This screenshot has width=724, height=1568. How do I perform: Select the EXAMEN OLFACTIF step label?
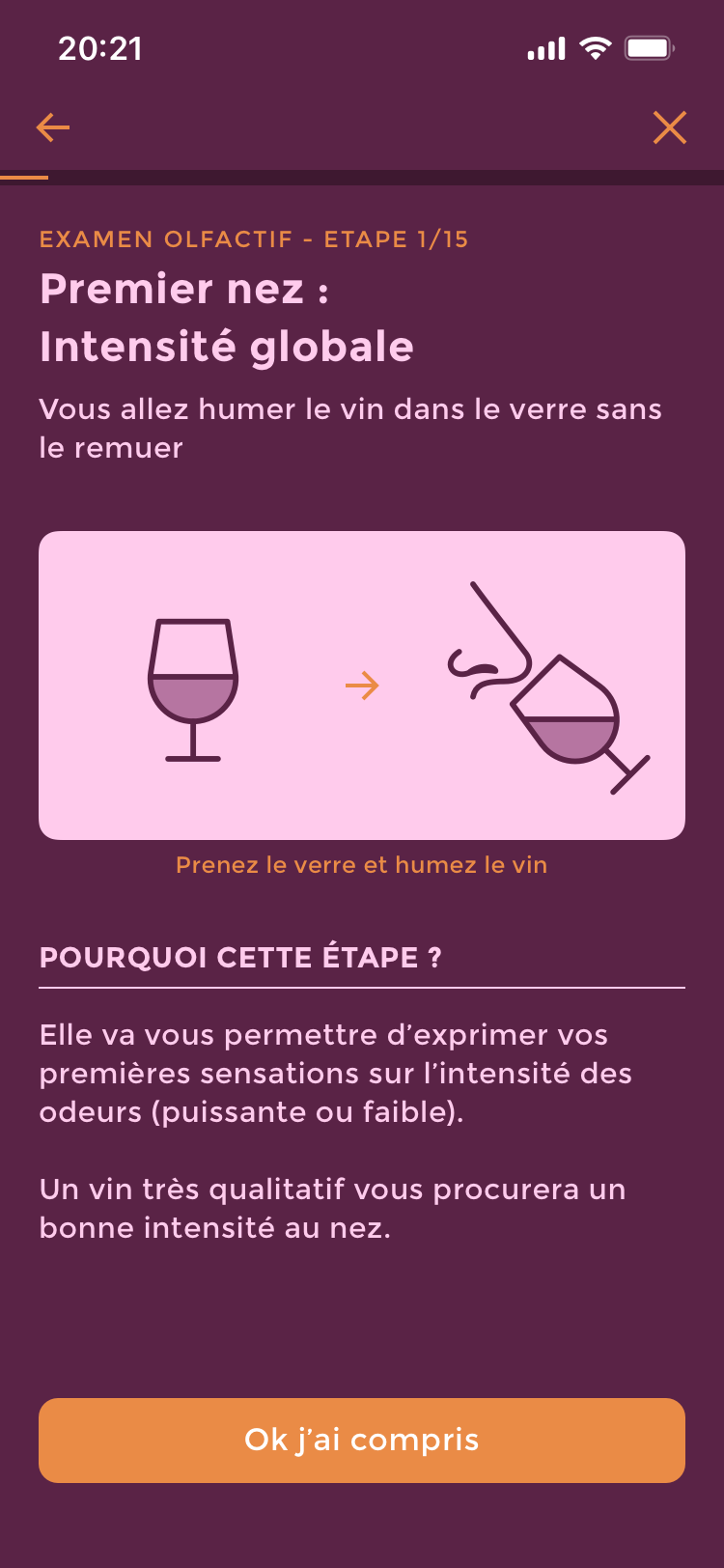click(253, 239)
